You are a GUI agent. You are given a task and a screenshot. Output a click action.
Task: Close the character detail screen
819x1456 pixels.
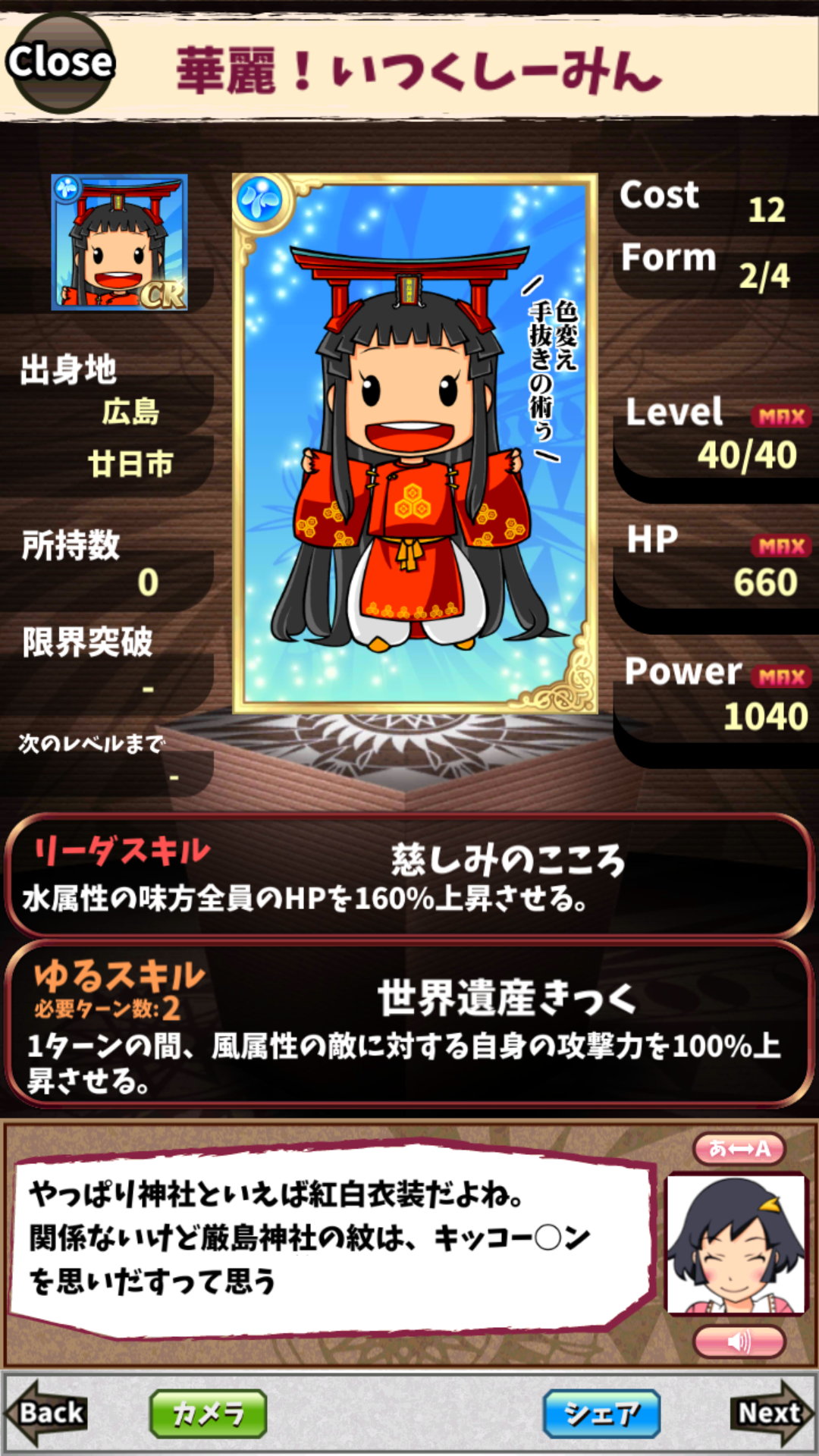pos(59,62)
